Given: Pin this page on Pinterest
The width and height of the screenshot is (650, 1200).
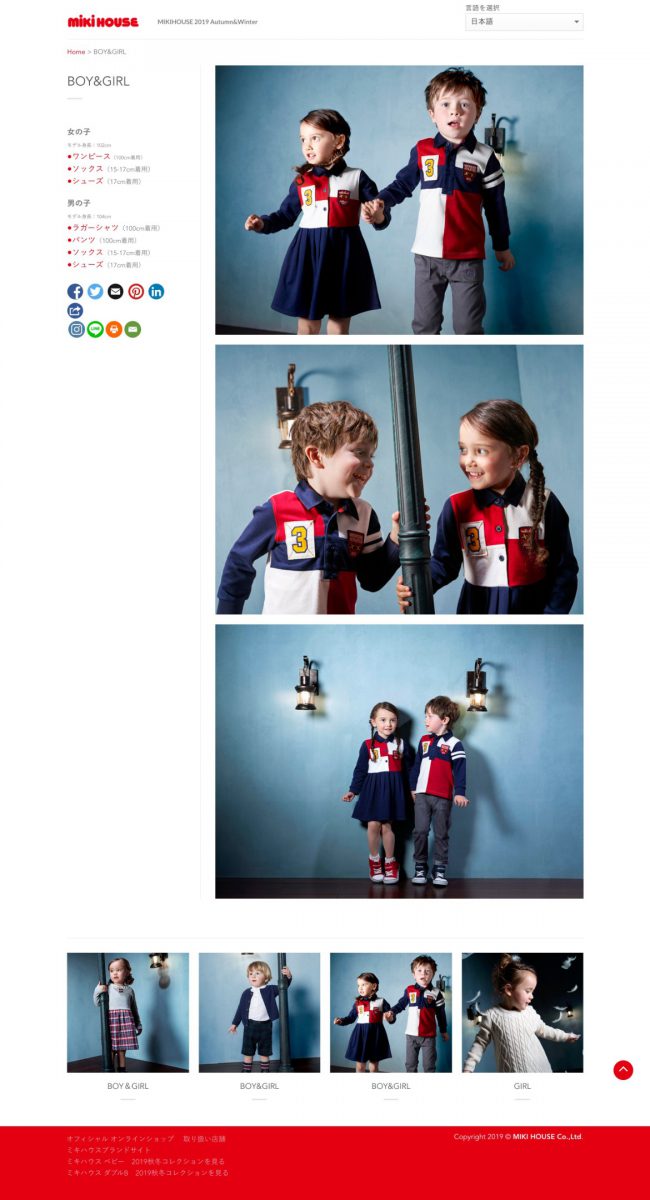Looking at the screenshot, I should coord(136,292).
